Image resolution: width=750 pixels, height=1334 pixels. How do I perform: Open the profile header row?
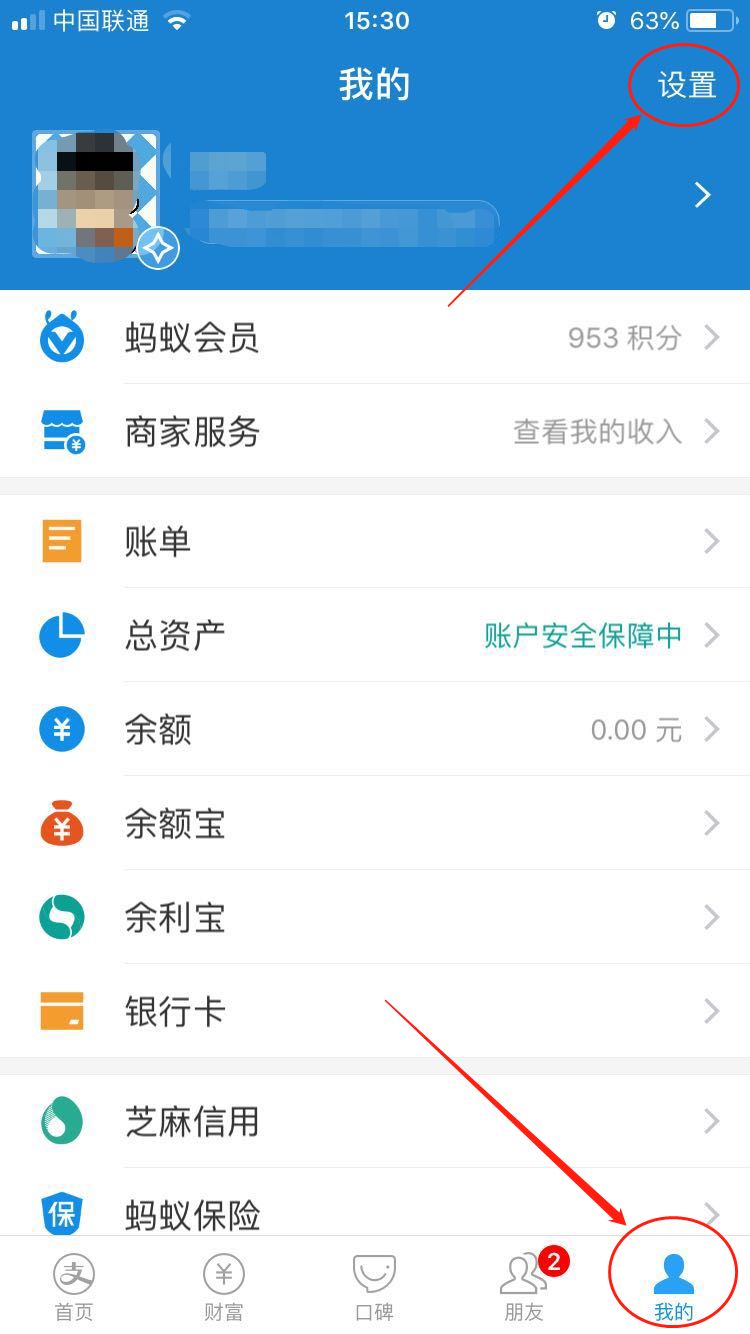point(375,197)
